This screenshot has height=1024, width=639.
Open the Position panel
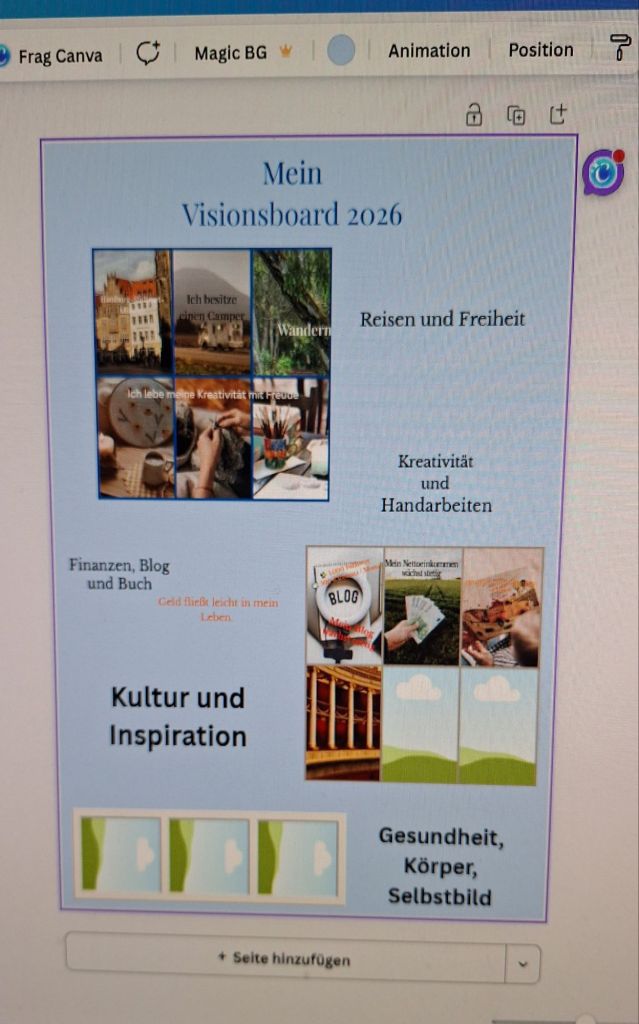pos(540,50)
